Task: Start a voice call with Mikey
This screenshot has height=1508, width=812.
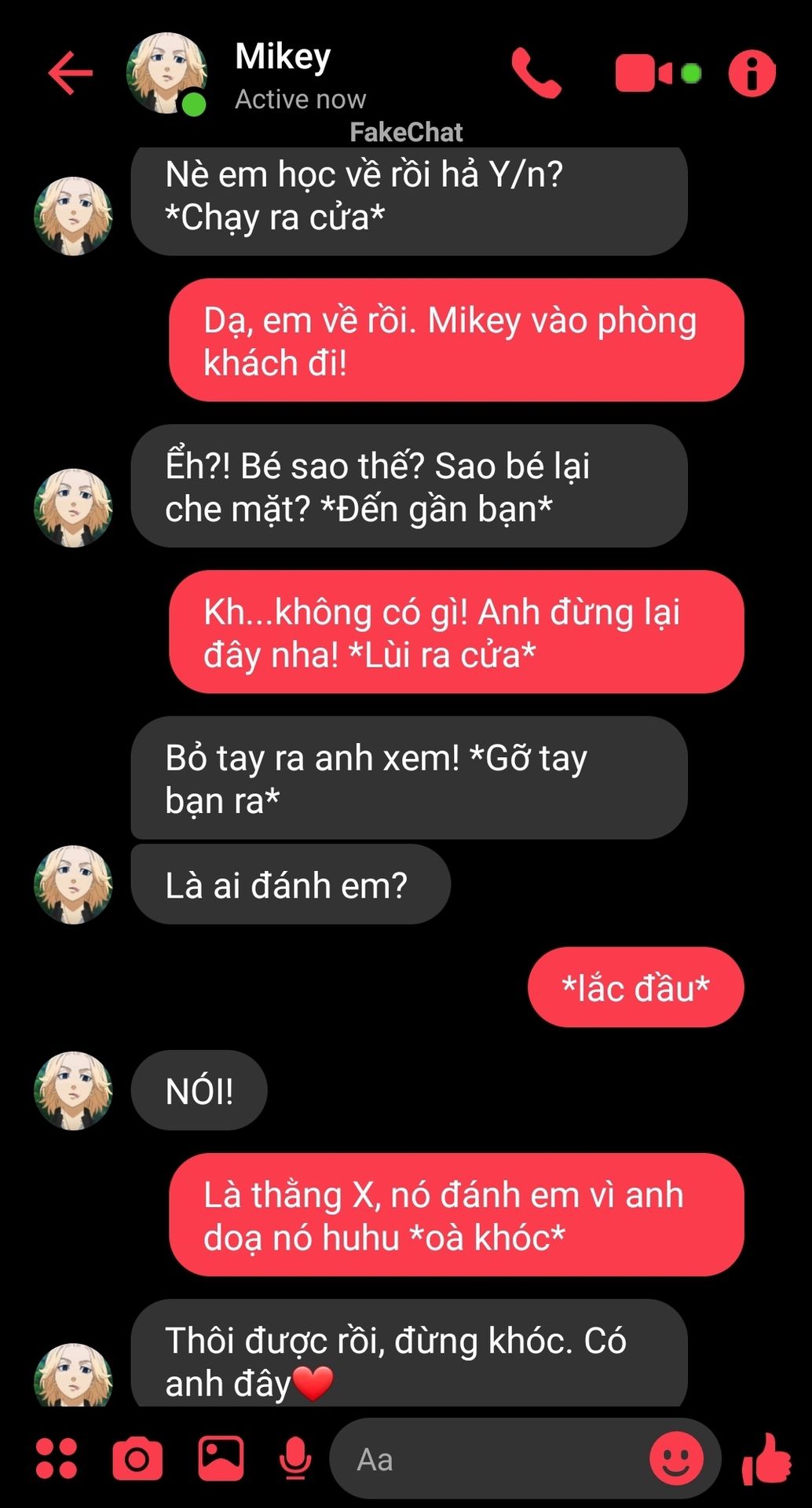Action: tap(536, 73)
